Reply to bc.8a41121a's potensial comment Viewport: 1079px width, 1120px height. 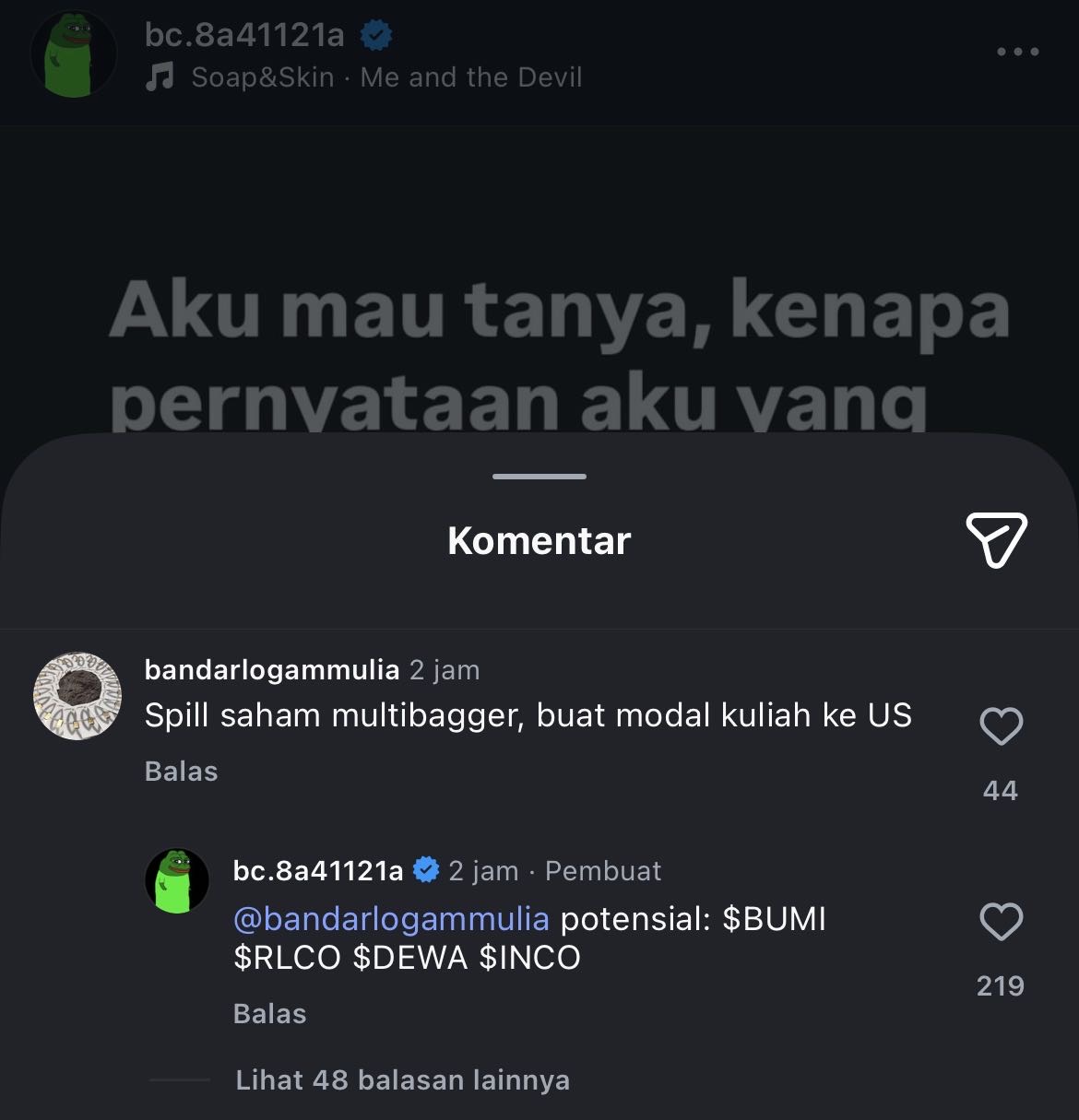(x=269, y=1013)
